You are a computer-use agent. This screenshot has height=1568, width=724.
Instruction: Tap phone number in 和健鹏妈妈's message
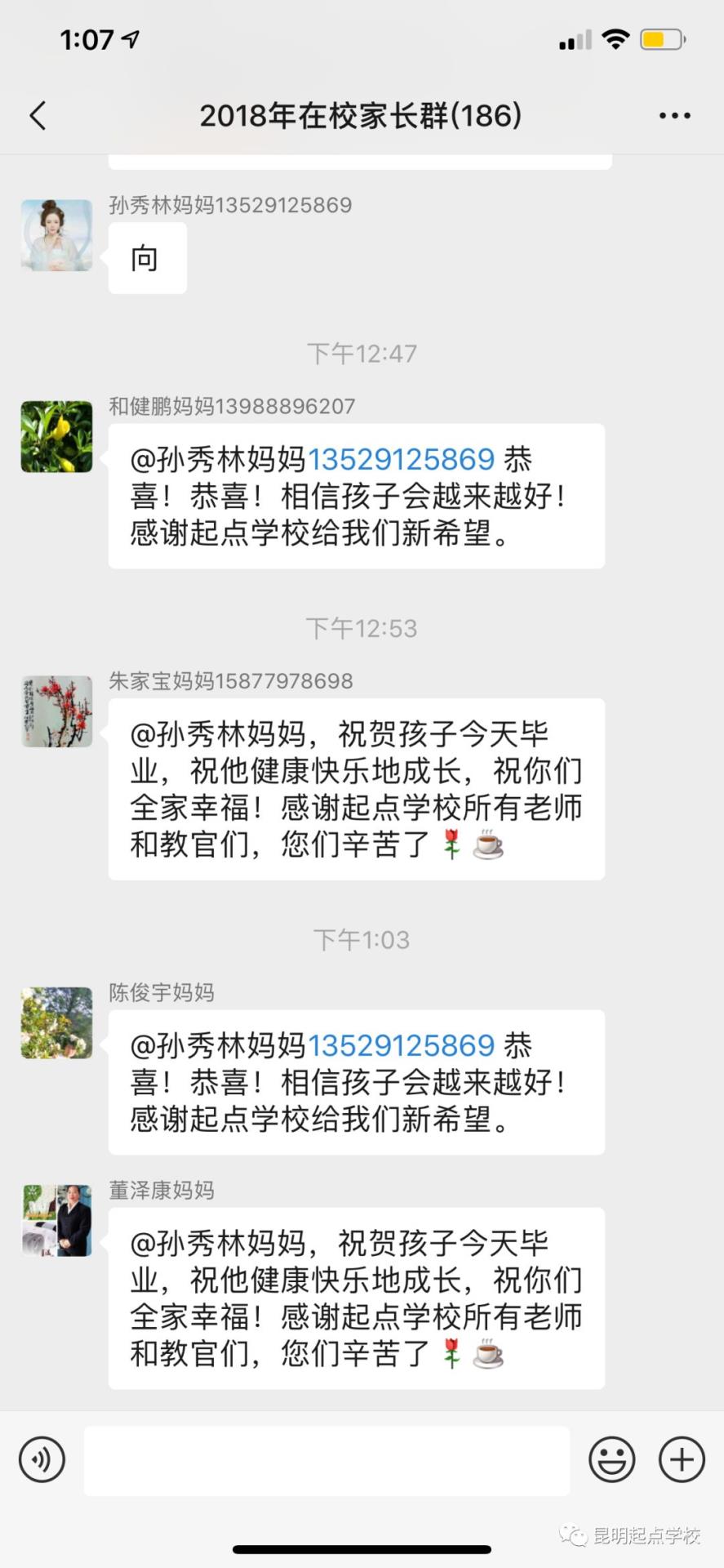401,460
